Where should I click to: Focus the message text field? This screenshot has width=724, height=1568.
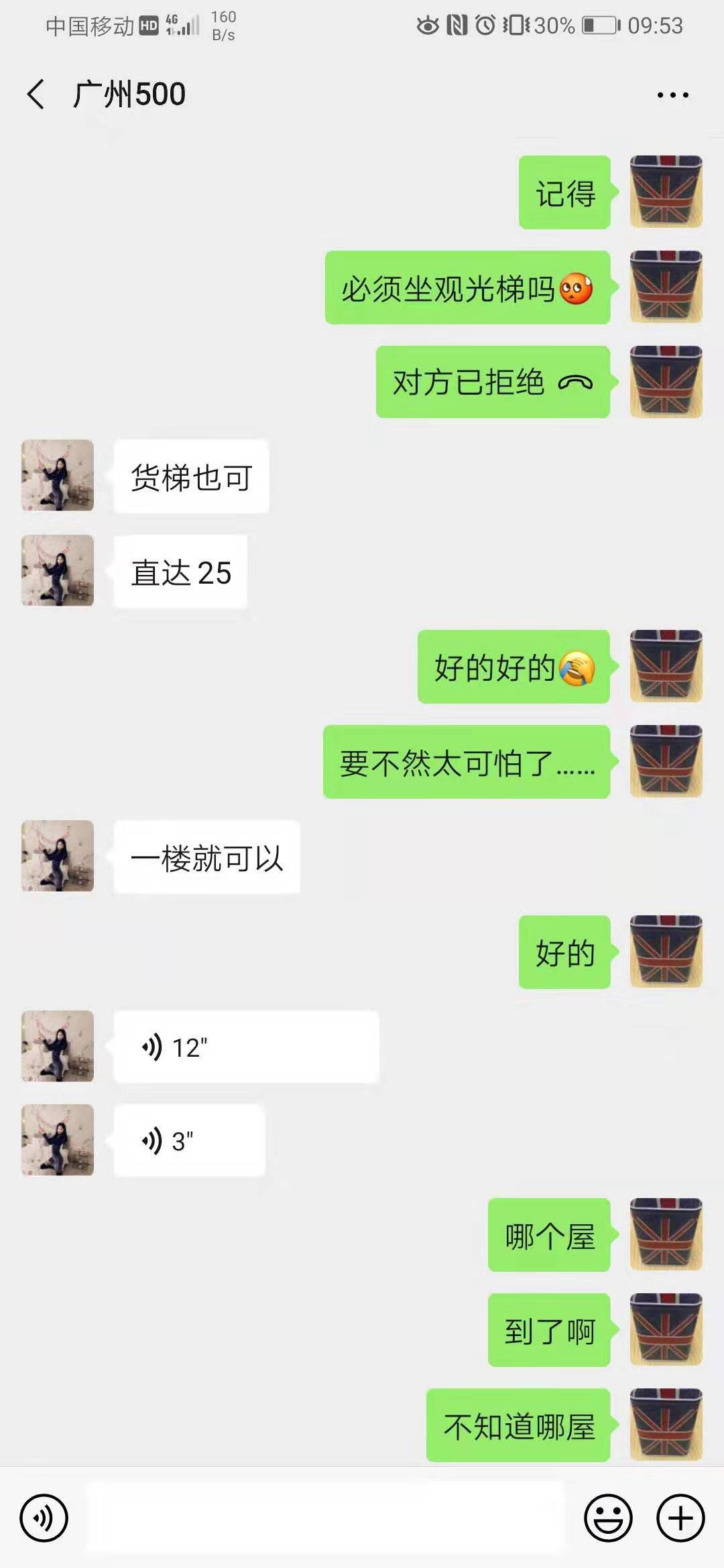point(325,1518)
